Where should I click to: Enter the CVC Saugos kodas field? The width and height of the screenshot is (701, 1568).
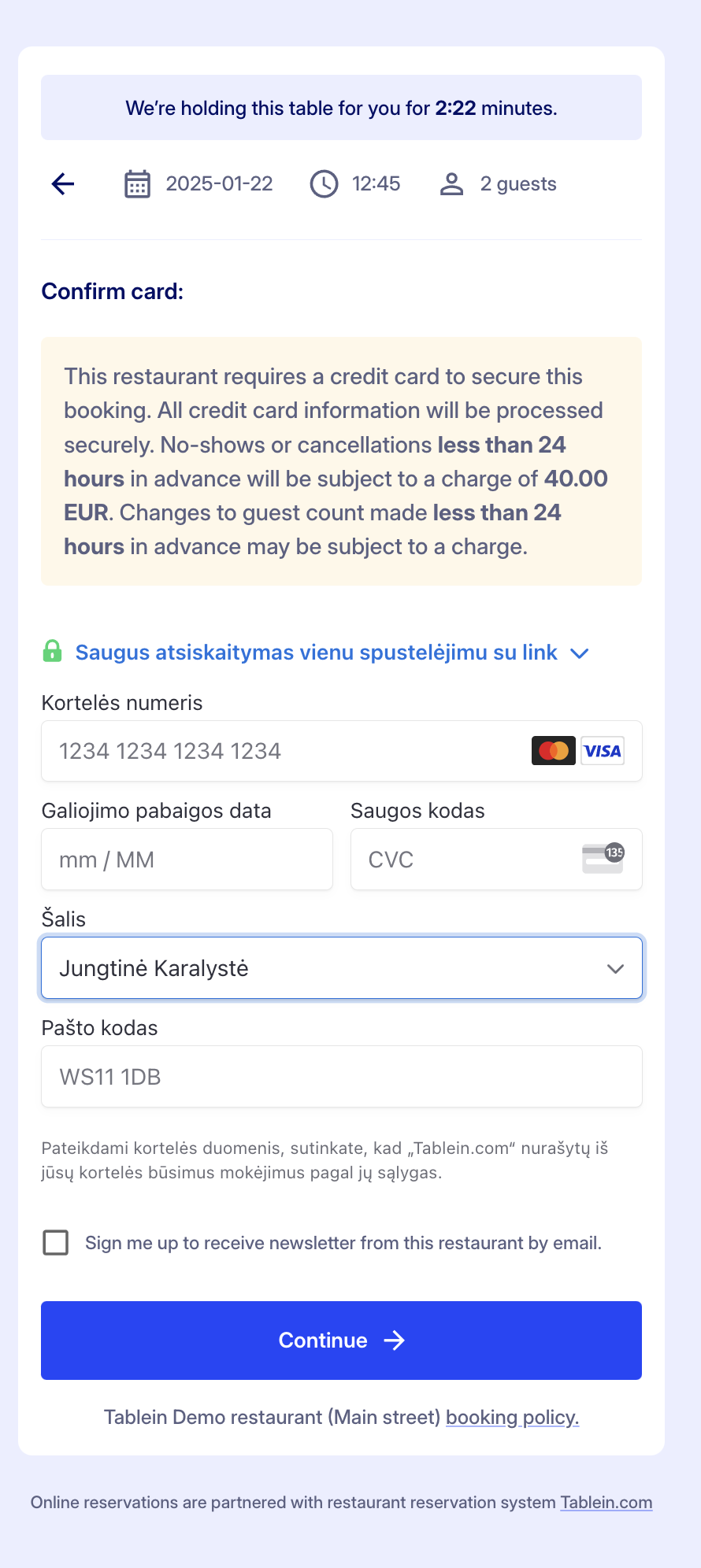pos(465,860)
